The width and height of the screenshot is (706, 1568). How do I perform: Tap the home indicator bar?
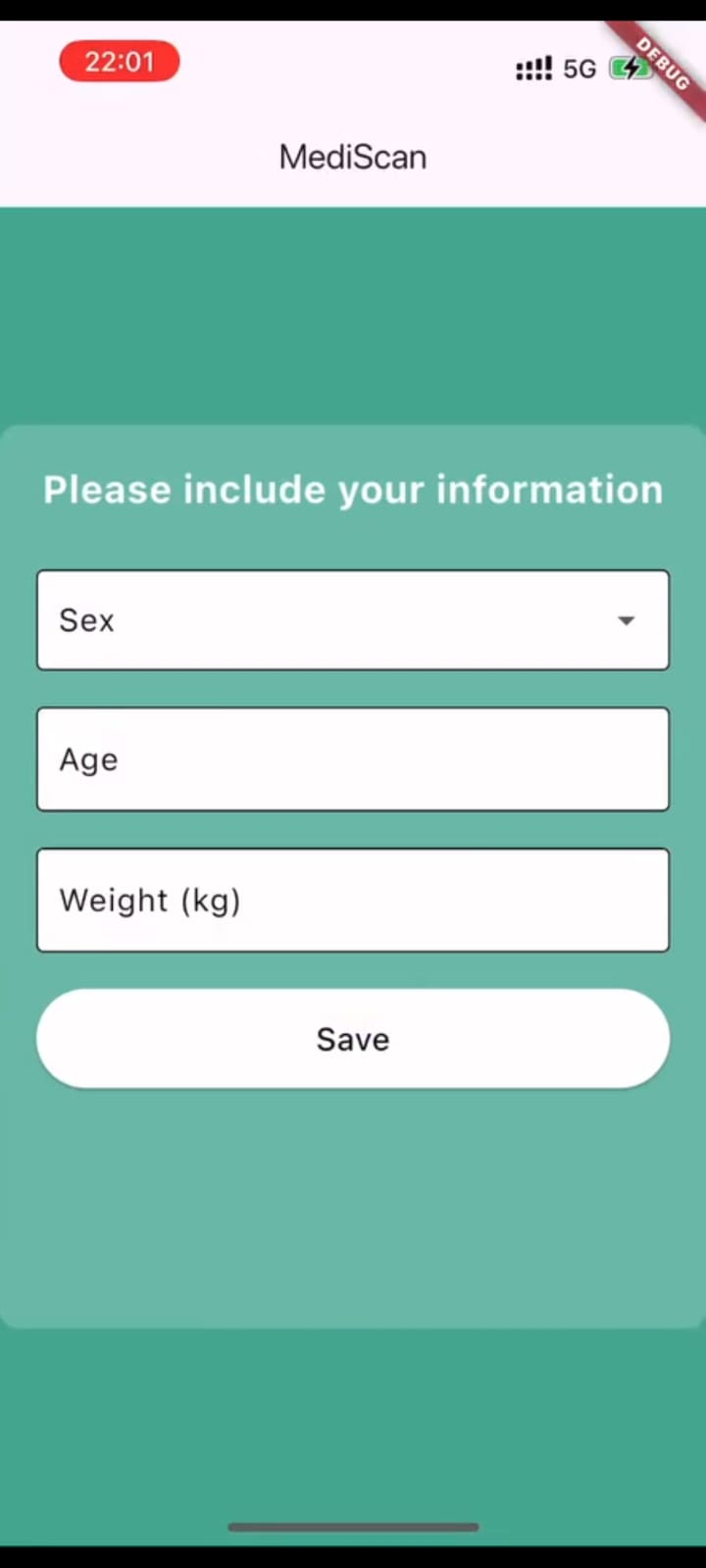click(353, 1526)
